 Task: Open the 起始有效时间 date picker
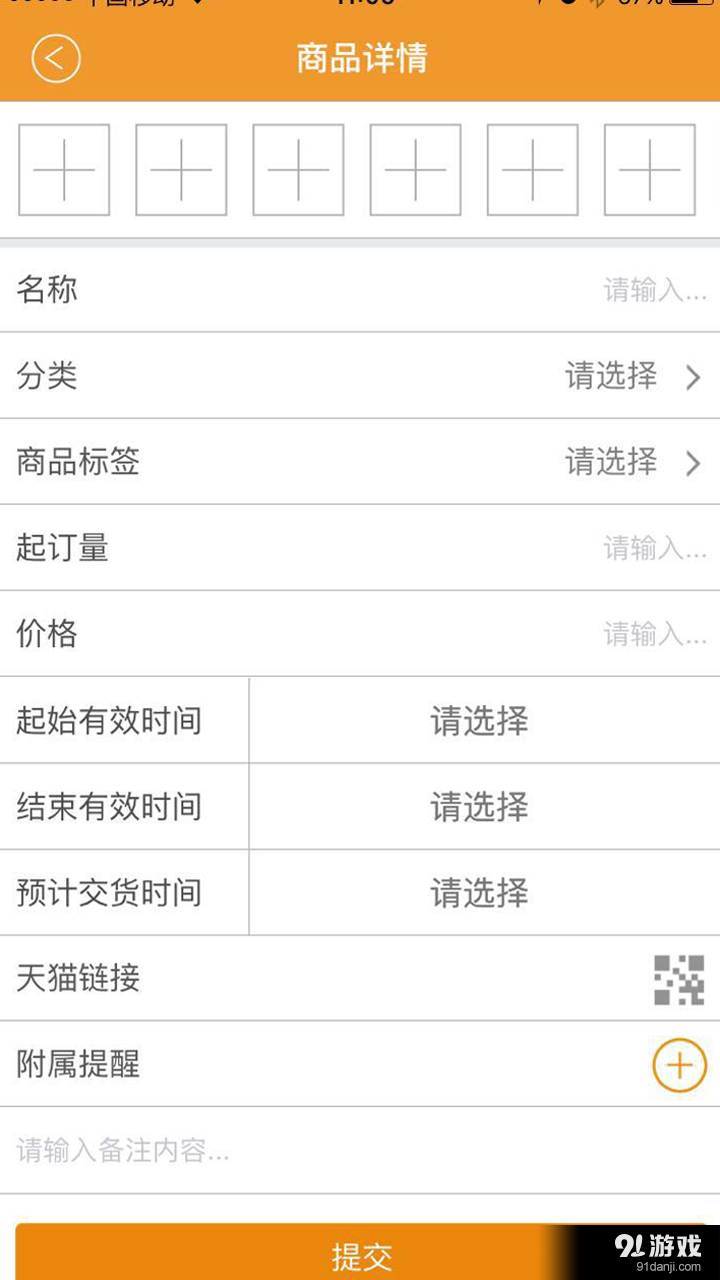pos(478,721)
